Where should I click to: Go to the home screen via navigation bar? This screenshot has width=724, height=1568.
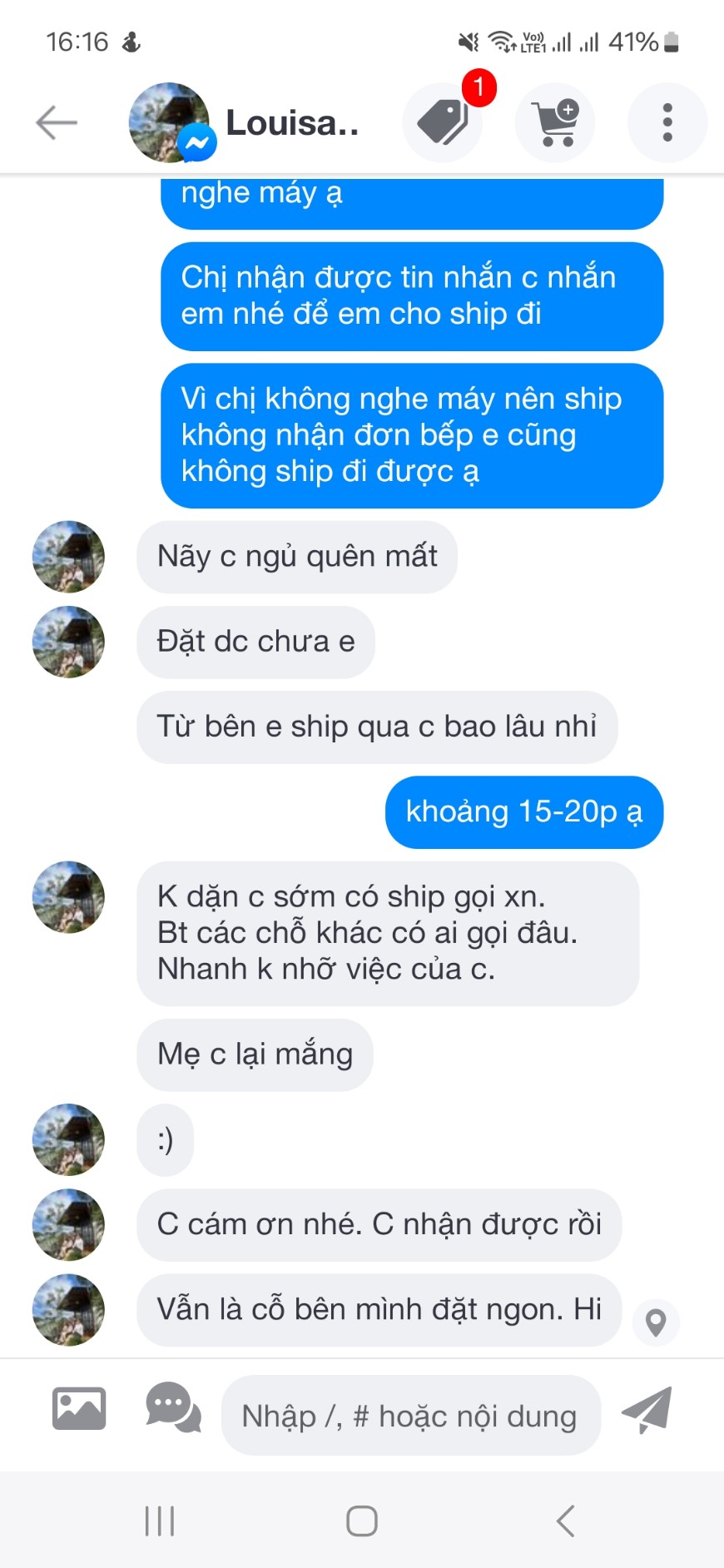point(362,1521)
